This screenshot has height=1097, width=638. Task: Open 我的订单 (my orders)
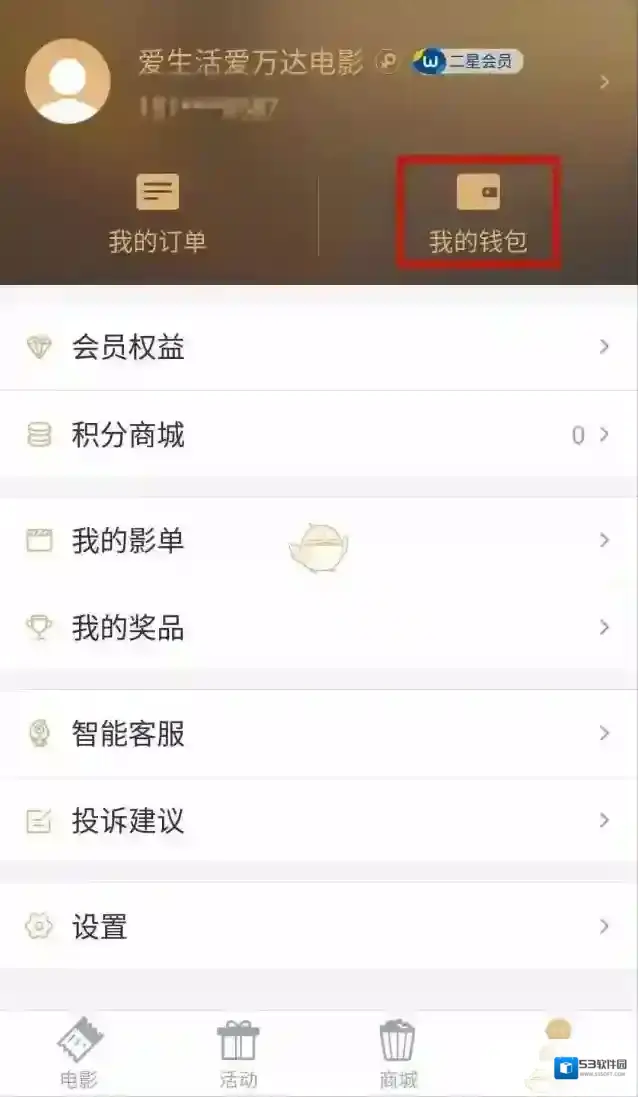pyautogui.click(x=157, y=212)
